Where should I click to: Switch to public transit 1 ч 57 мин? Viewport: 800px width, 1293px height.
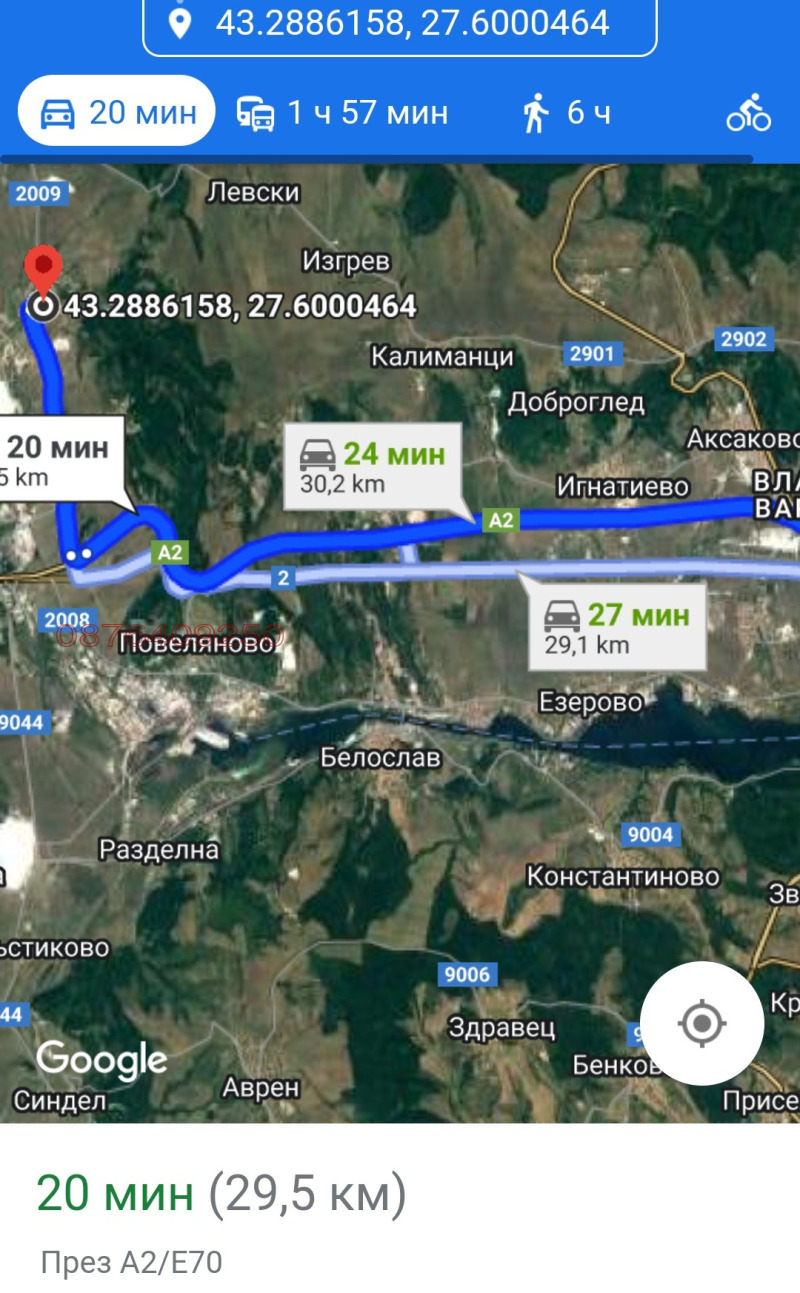[341, 113]
